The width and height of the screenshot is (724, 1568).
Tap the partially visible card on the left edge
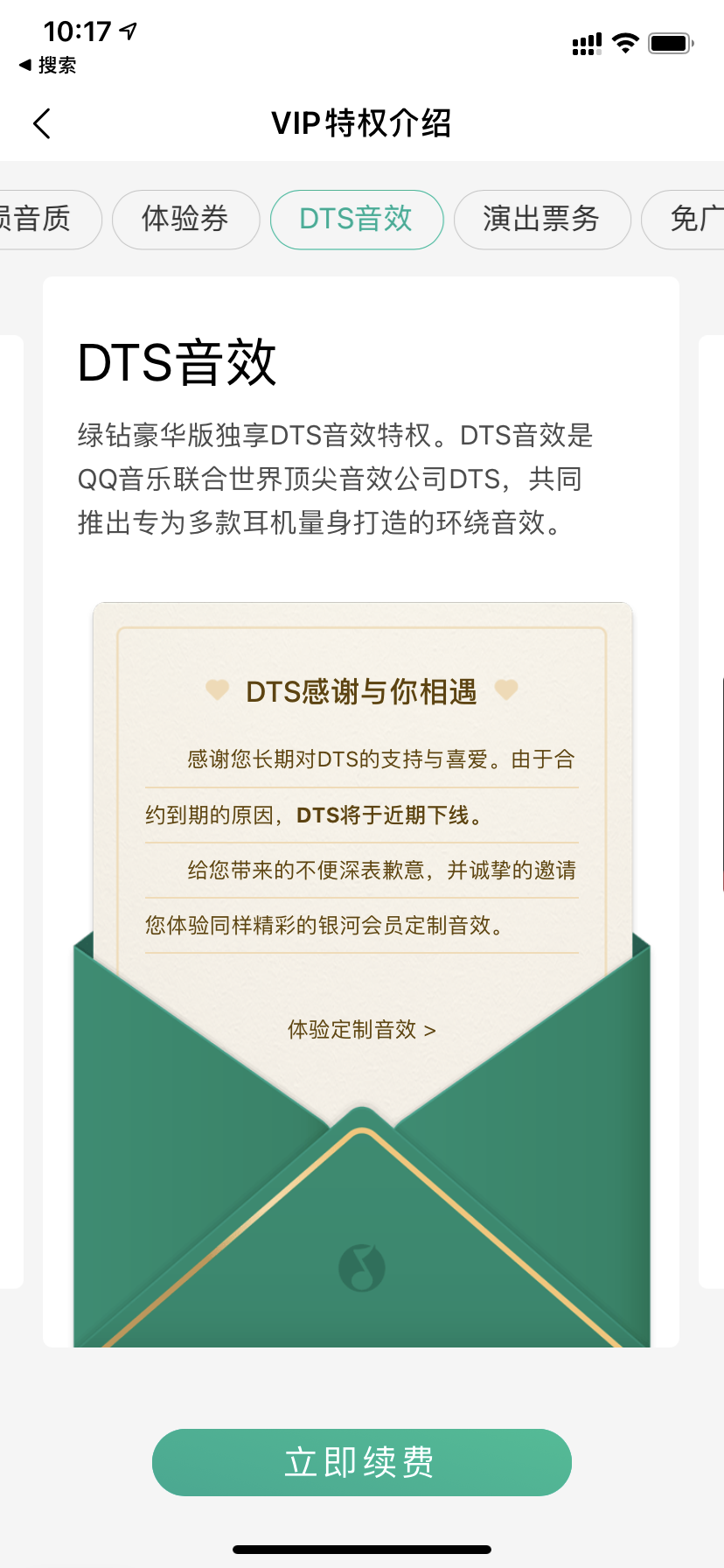click(x=10, y=787)
